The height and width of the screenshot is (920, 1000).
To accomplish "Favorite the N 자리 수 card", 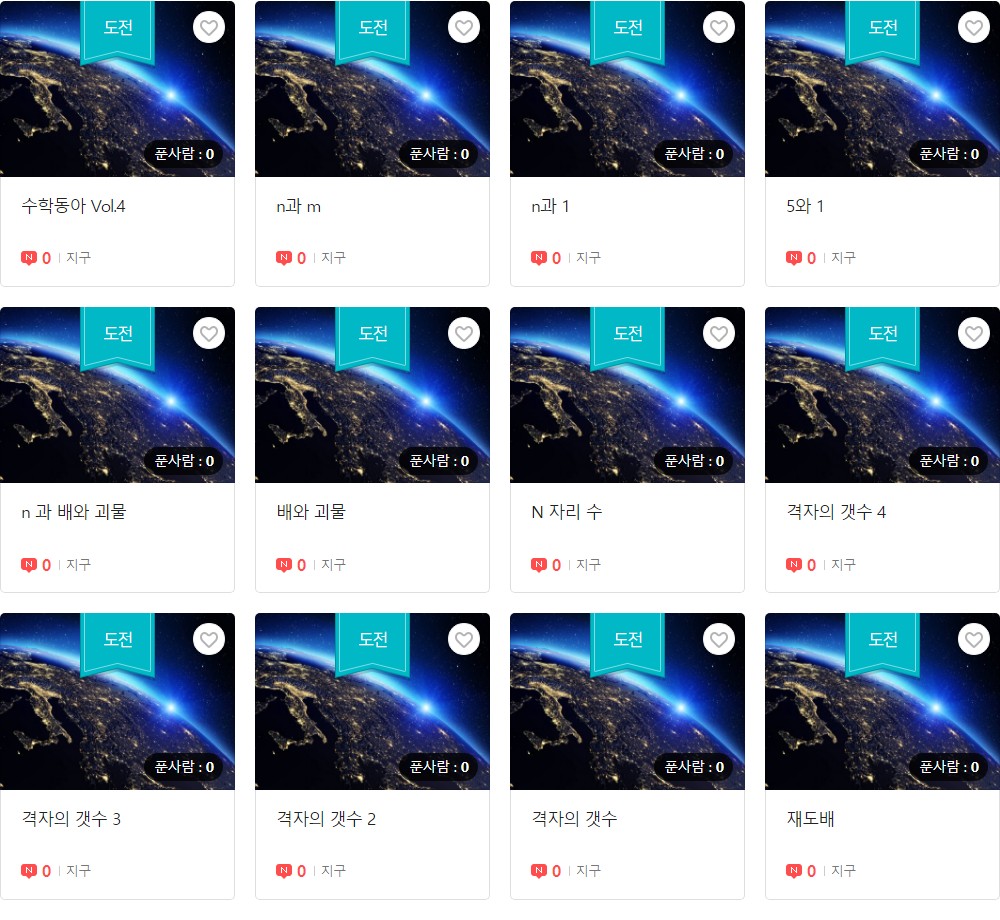I will click(719, 334).
